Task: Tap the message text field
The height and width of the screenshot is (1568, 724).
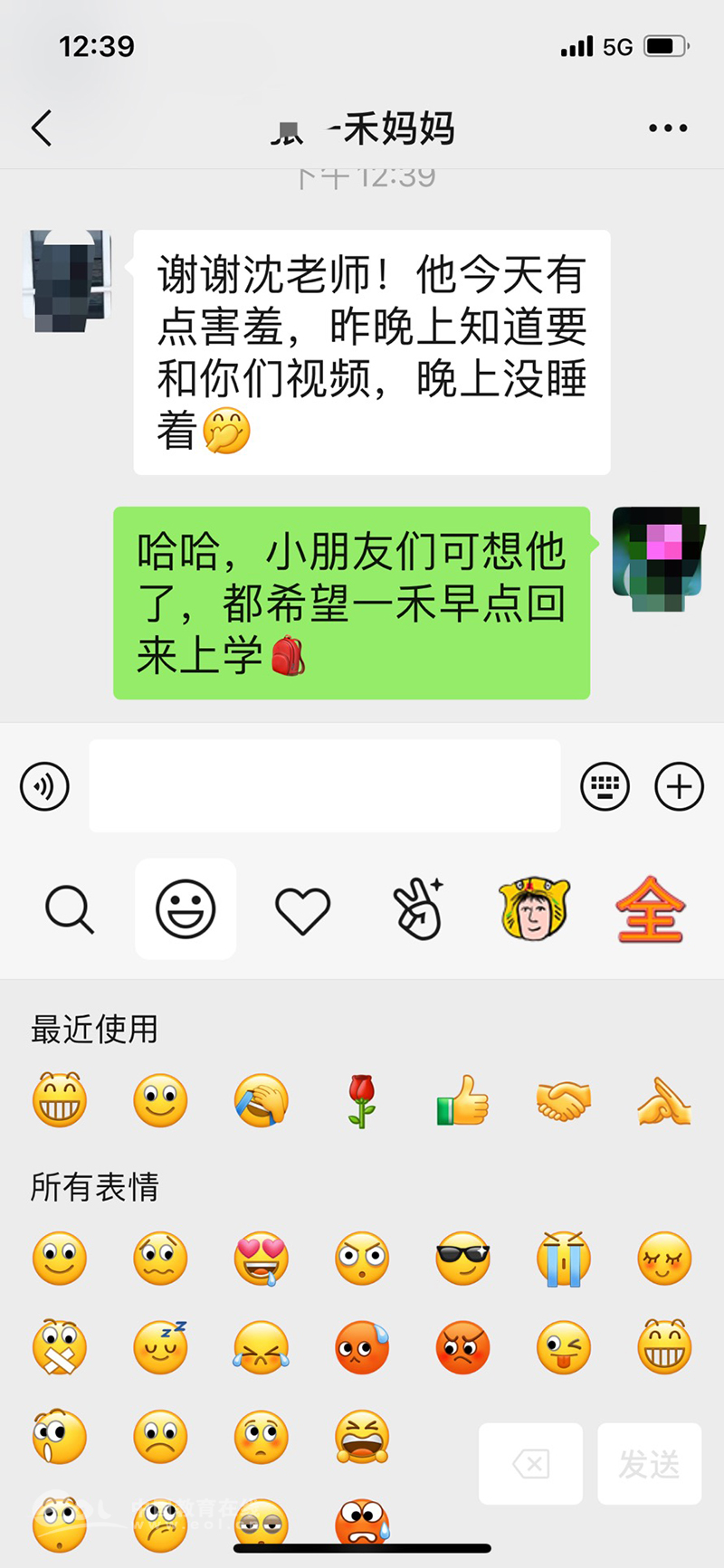Action: 324,785
